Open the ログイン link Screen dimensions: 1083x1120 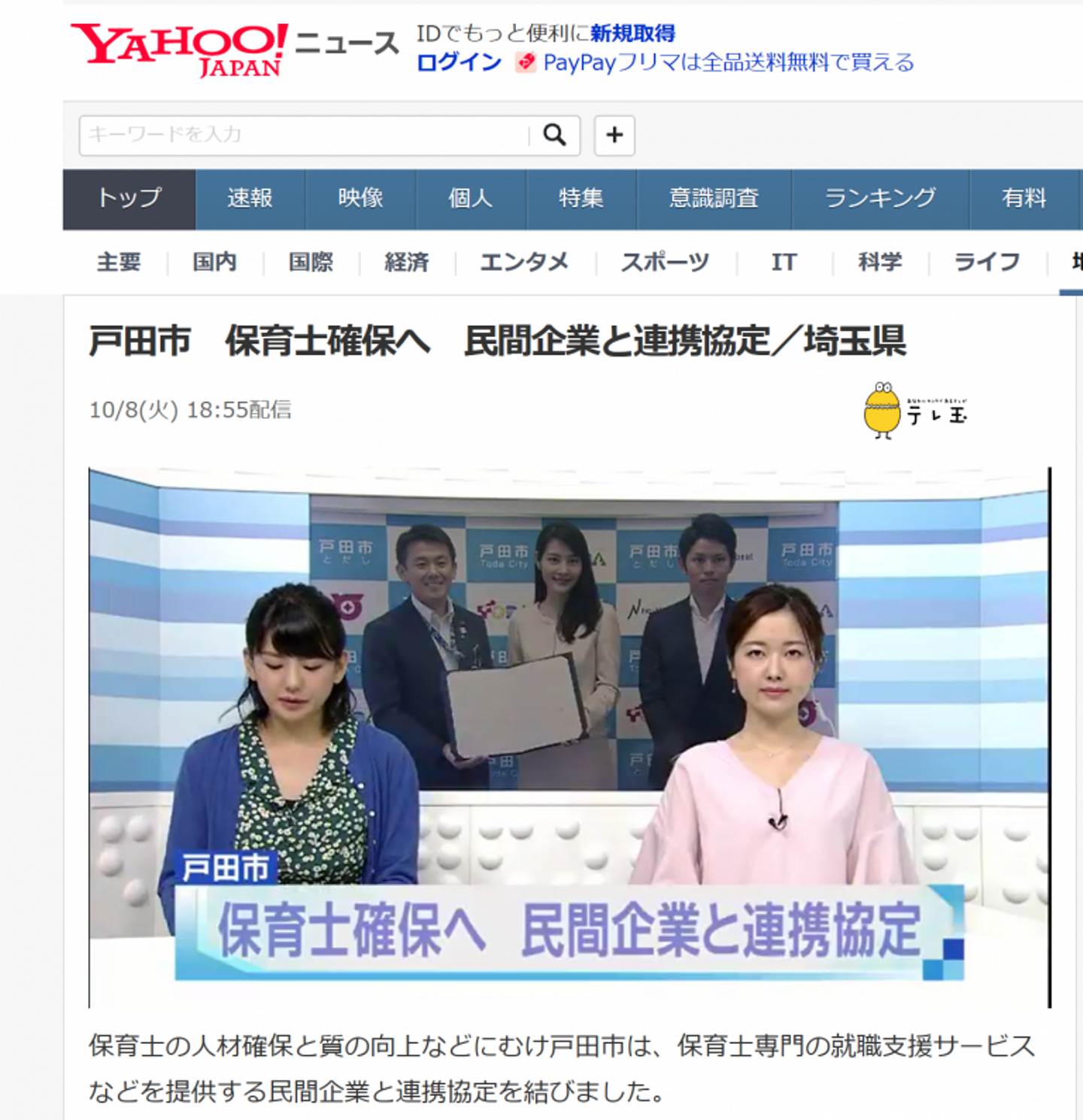click(459, 62)
